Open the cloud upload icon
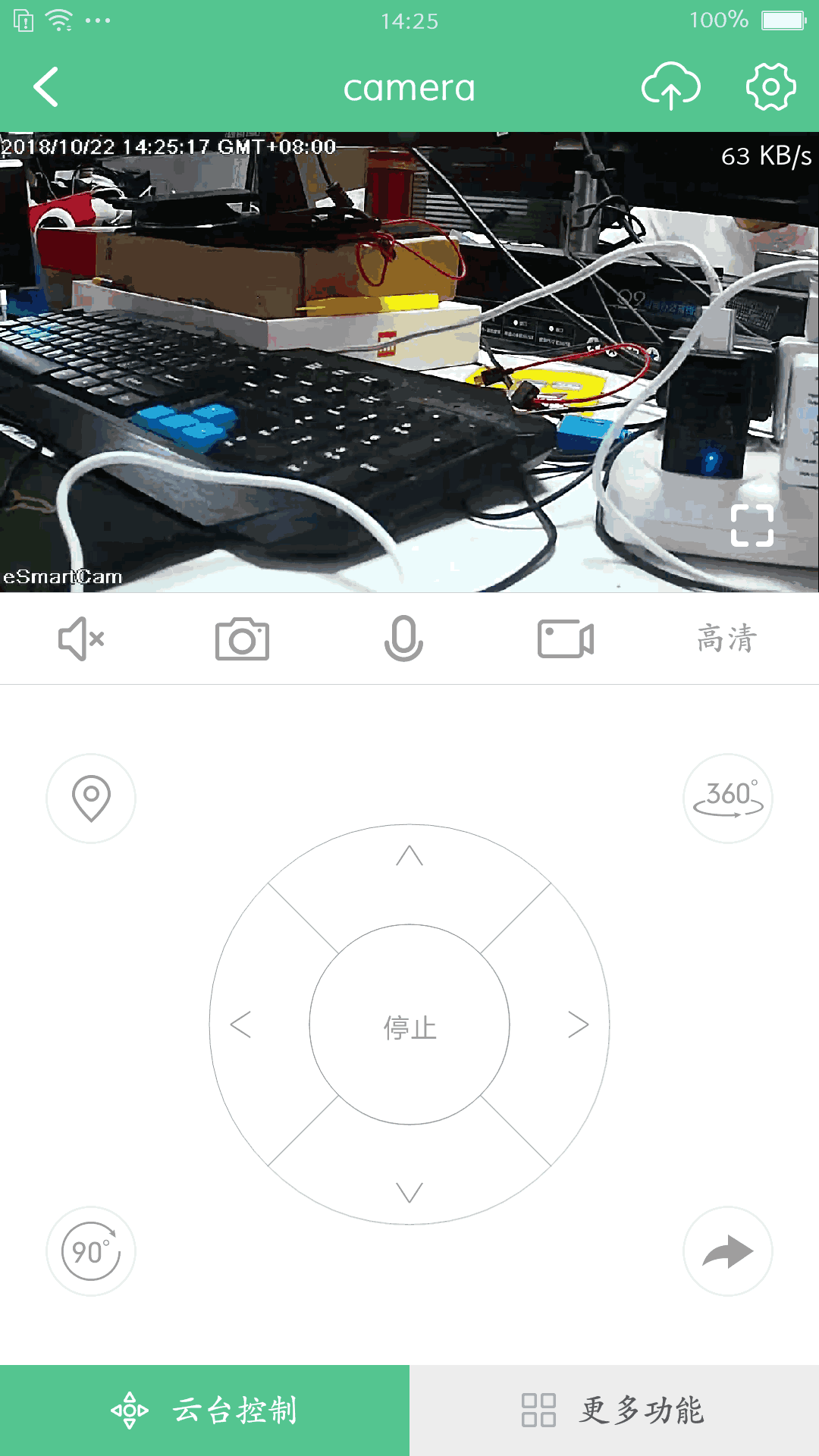This screenshot has width=819, height=1456. click(670, 87)
